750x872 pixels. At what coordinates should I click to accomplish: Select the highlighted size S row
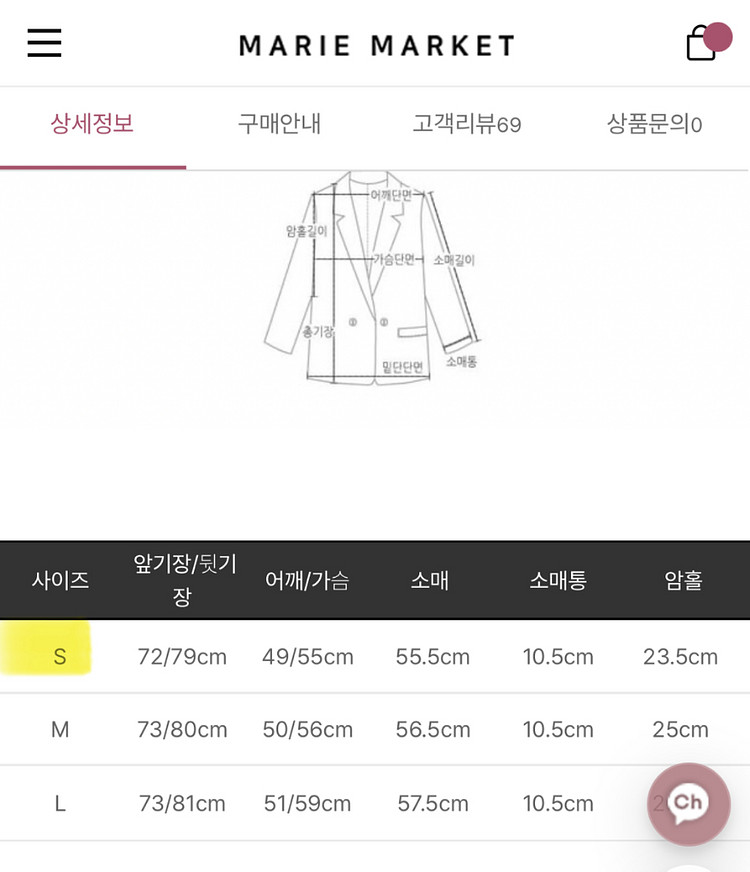point(375,656)
